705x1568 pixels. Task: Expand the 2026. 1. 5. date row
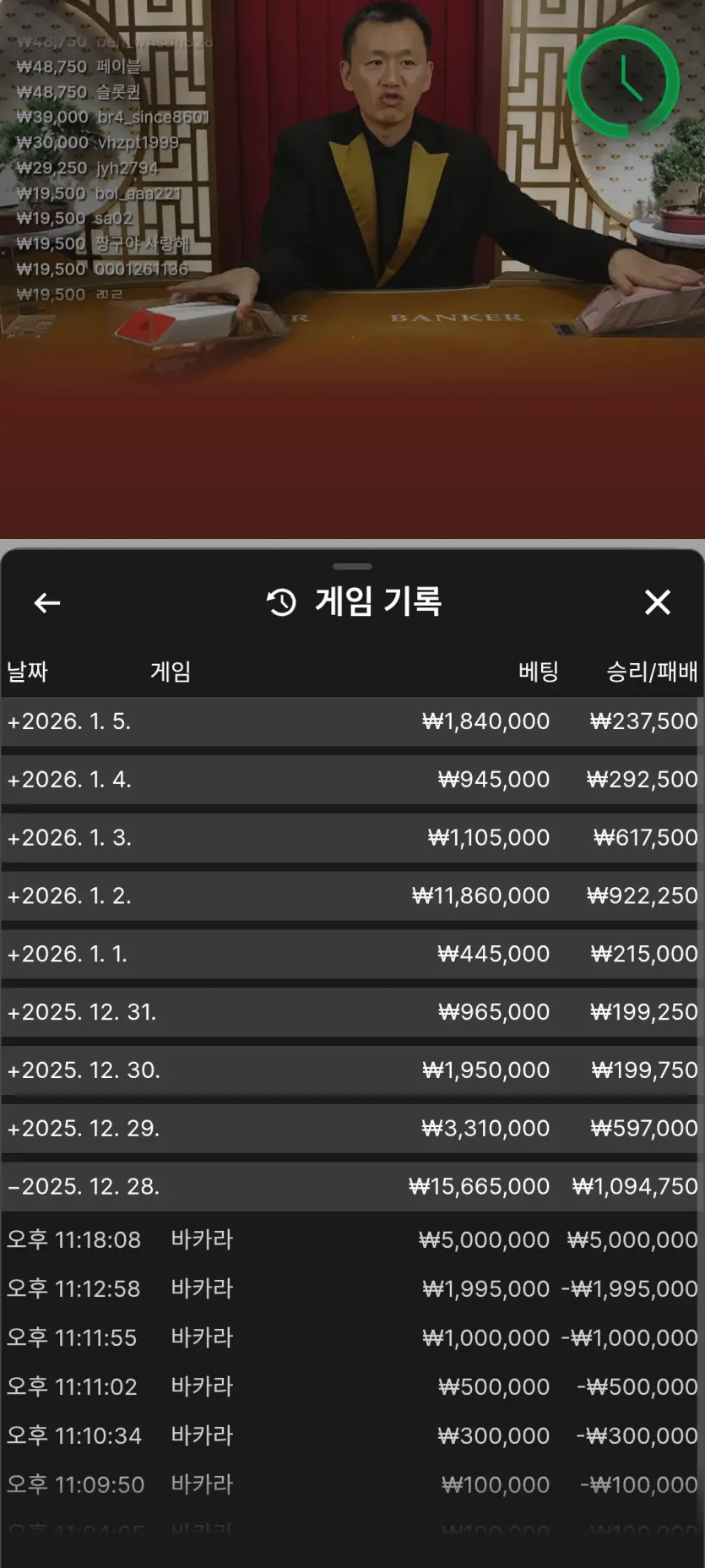point(352,721)
